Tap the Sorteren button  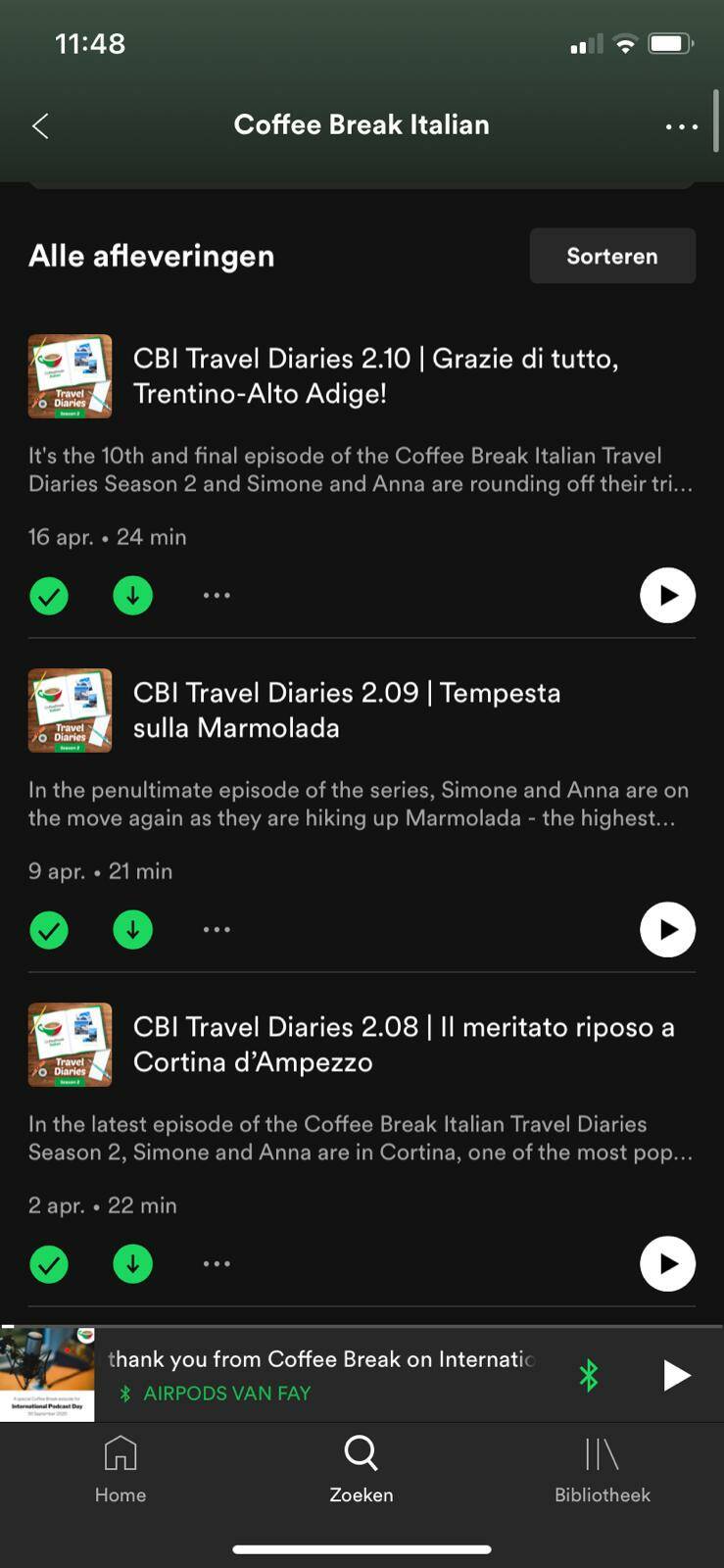612,256
